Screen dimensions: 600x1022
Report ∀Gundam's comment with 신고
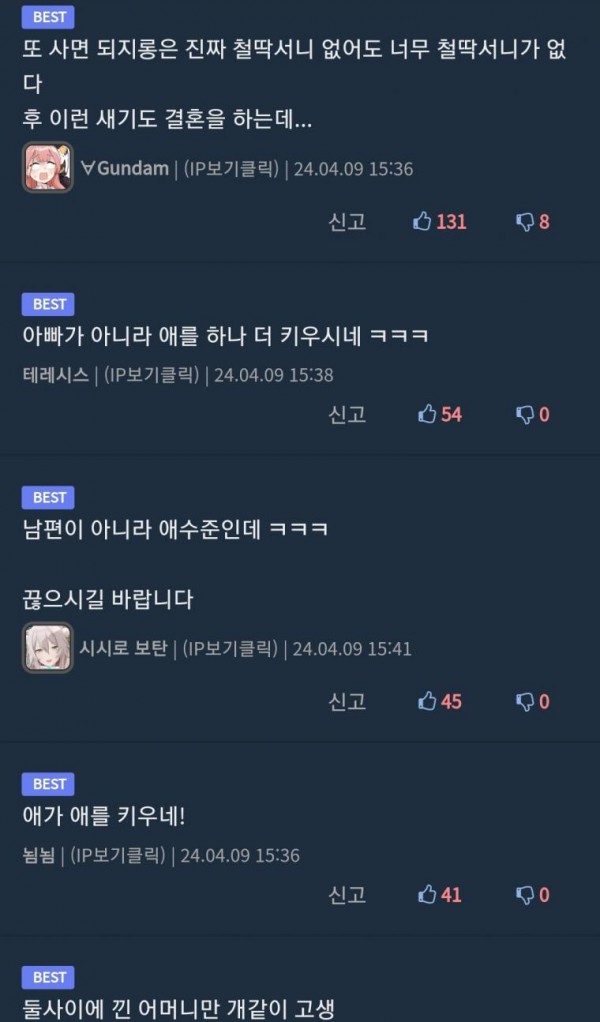click(x=347, y=222)
